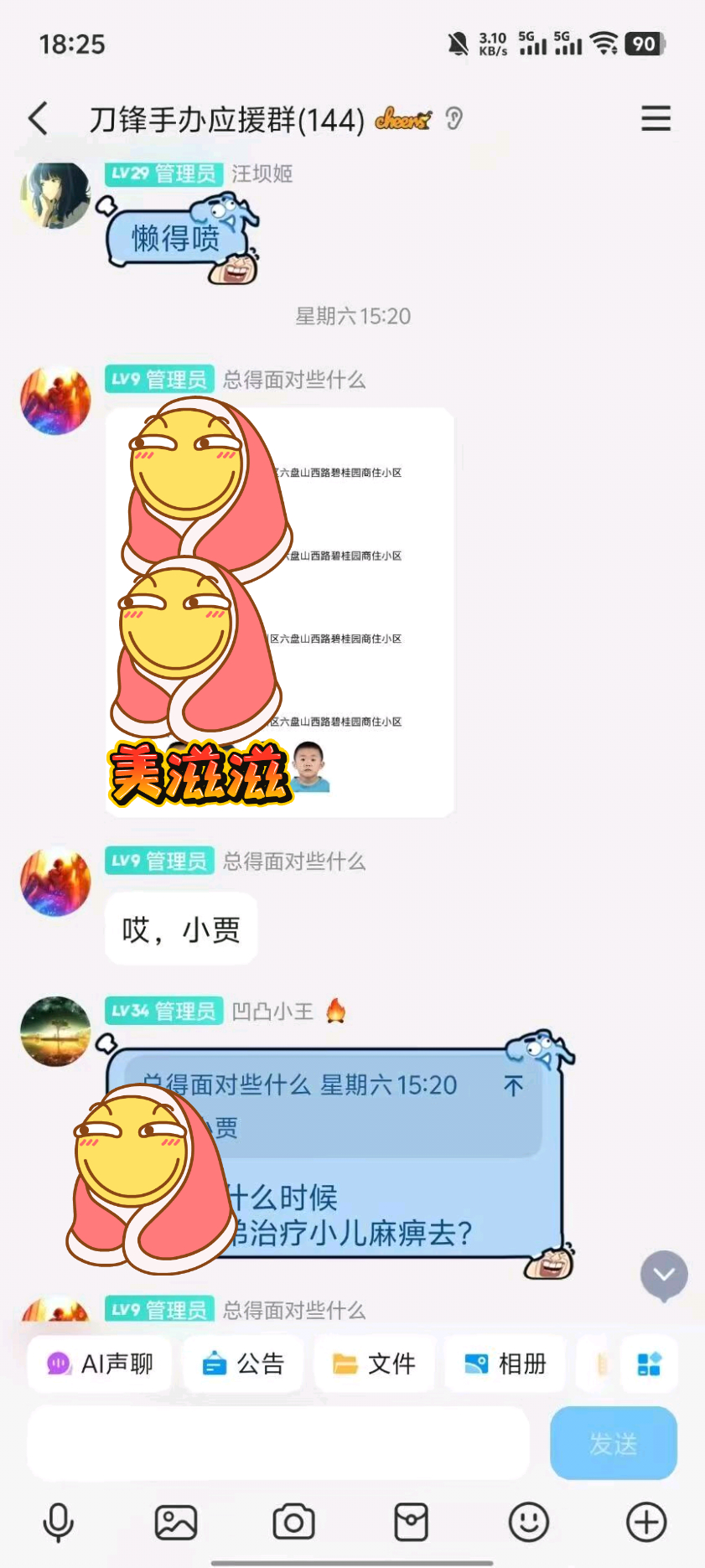Open group 文件 files
The height and width of the screenshot is (1568, 705).
[374, 1364]
